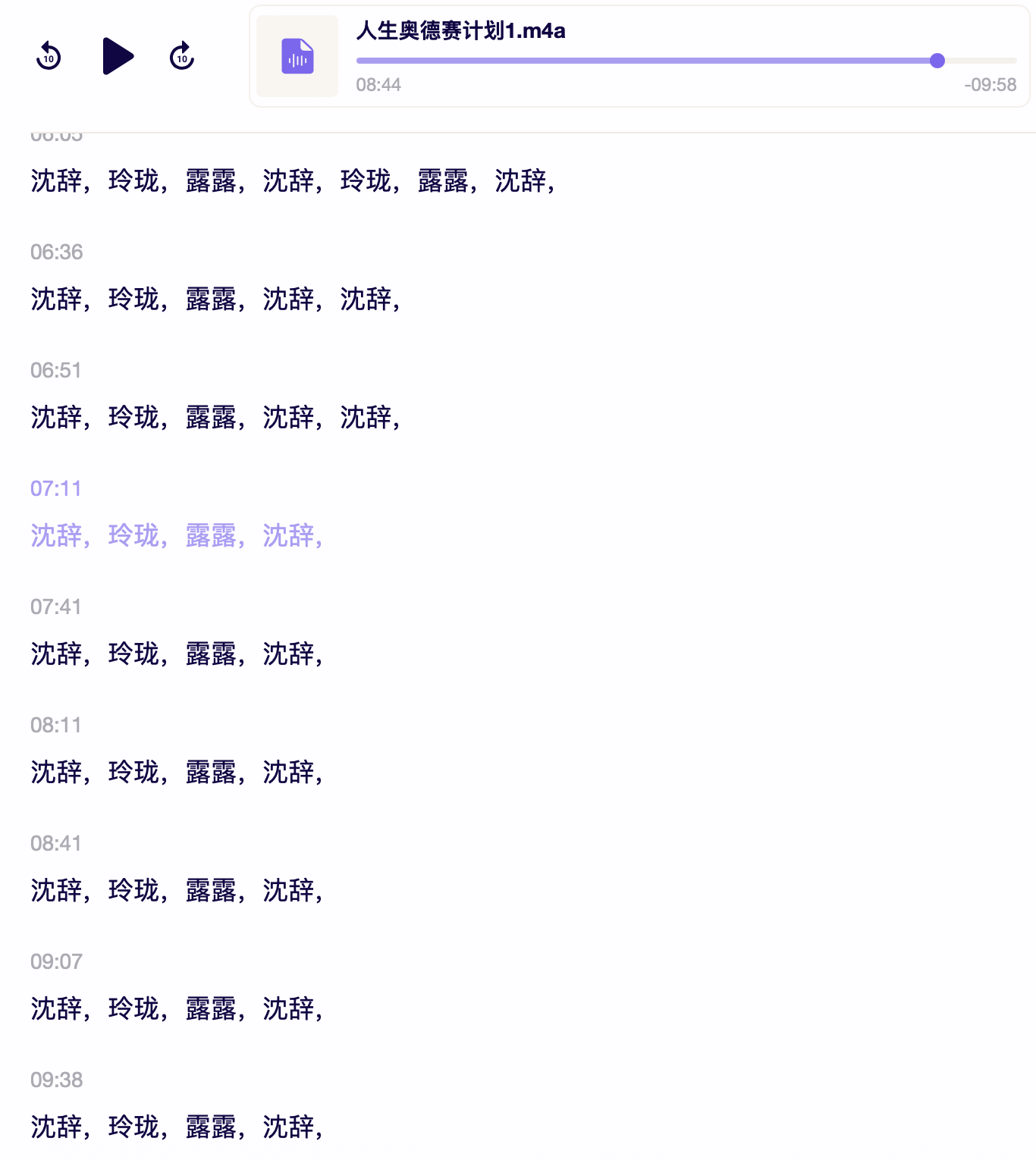The height and width of the screenshot is (1160, 1036).
Task: Jump to transcript segment at 06:51
Action: pyautogui.click(x=55, y=371)
